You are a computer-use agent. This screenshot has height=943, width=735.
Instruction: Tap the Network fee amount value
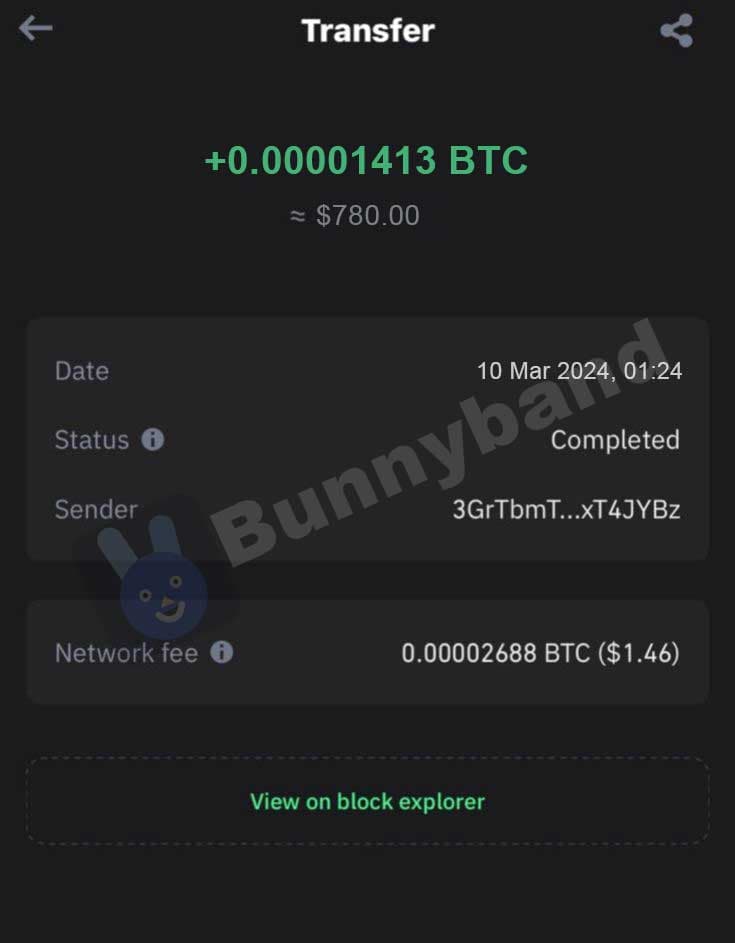[540, 653]
